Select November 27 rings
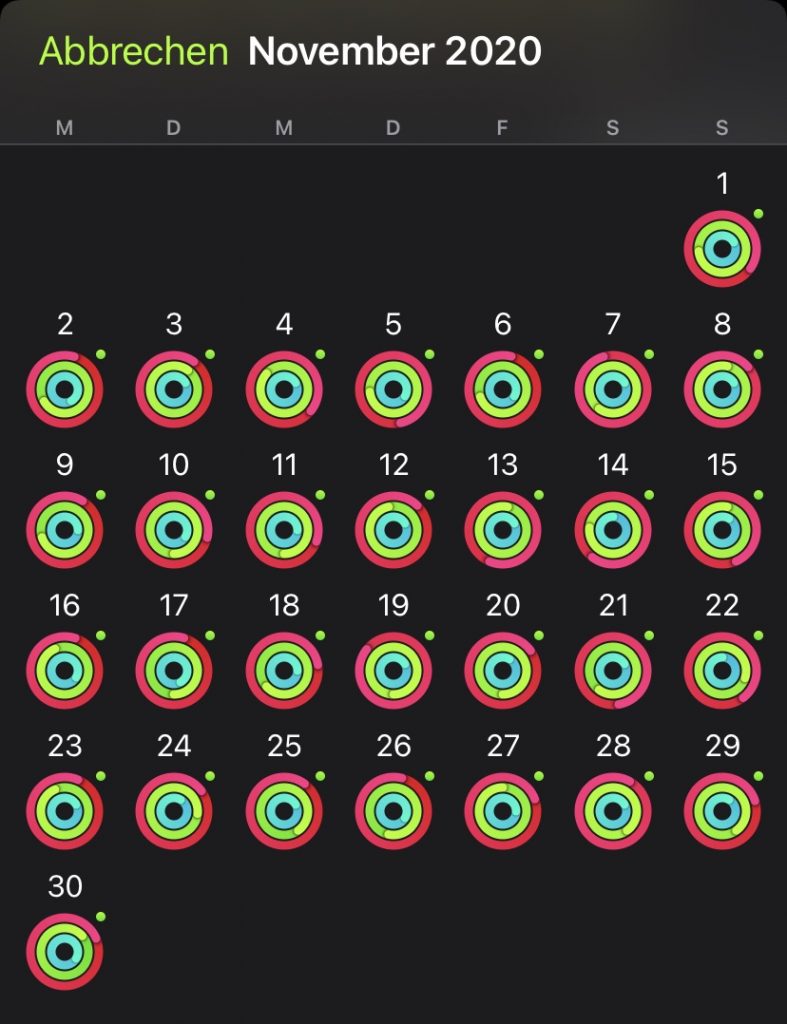 tap(503, 811)
